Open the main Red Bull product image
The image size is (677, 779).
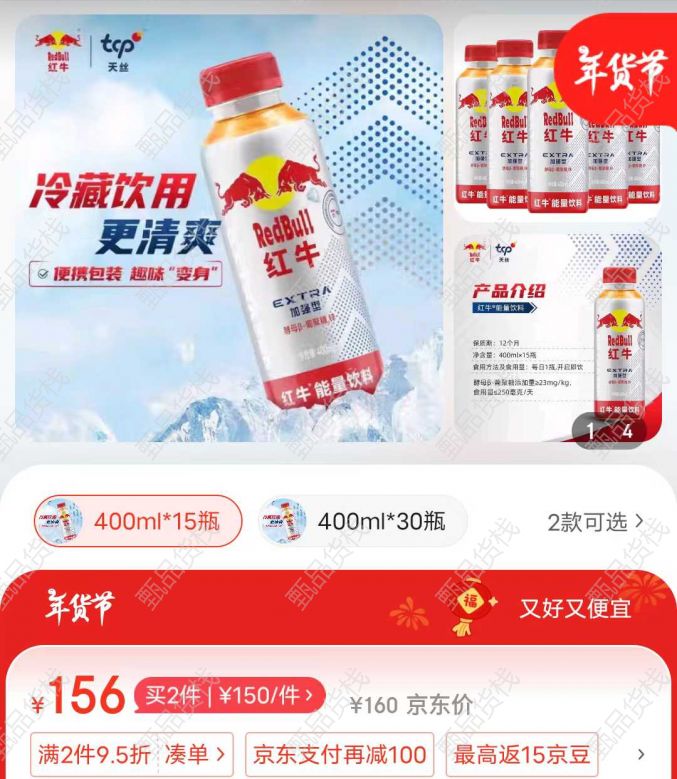tap(229, 230)
